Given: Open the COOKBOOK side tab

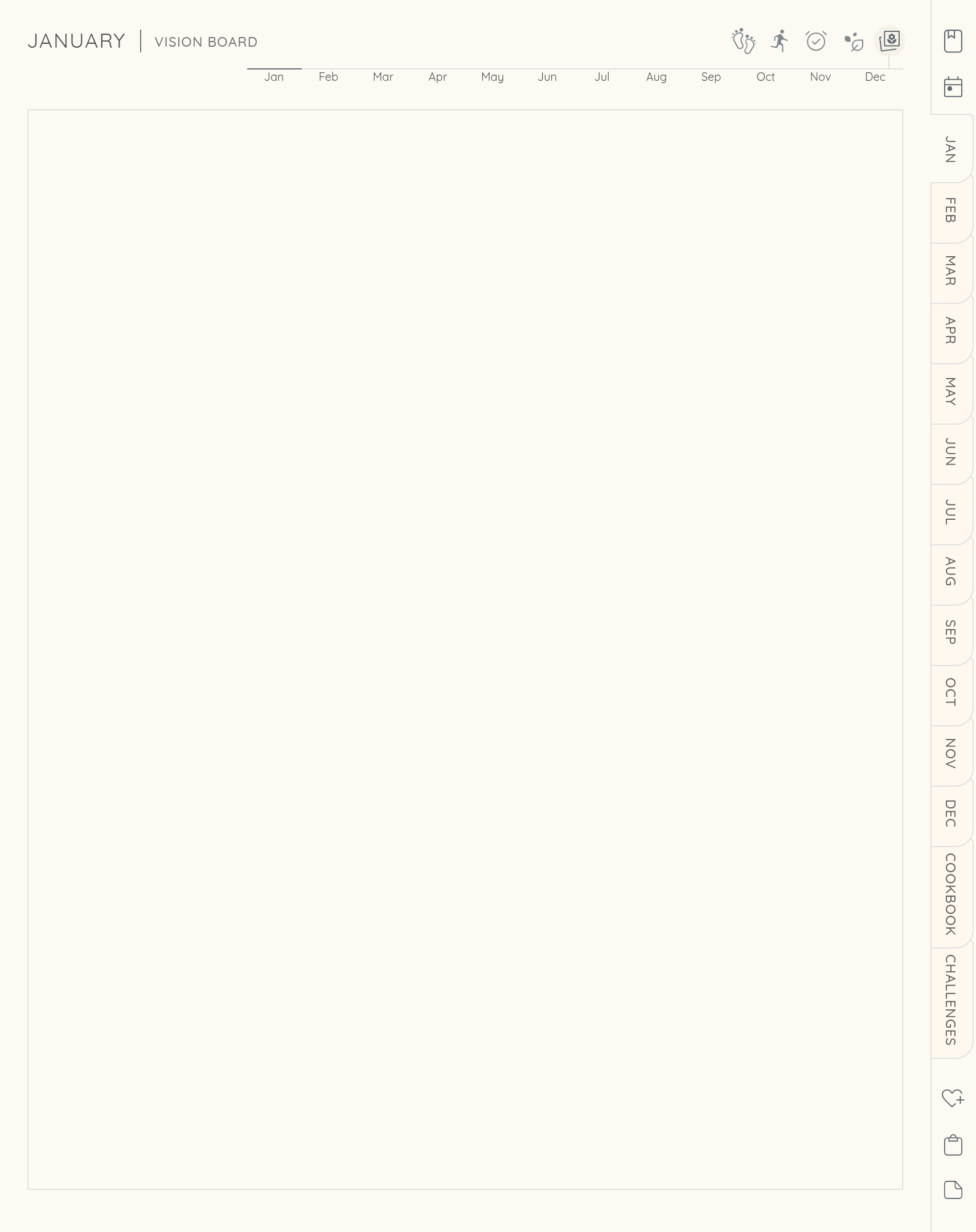Looking at the screenshot, I should click(950, 894).
